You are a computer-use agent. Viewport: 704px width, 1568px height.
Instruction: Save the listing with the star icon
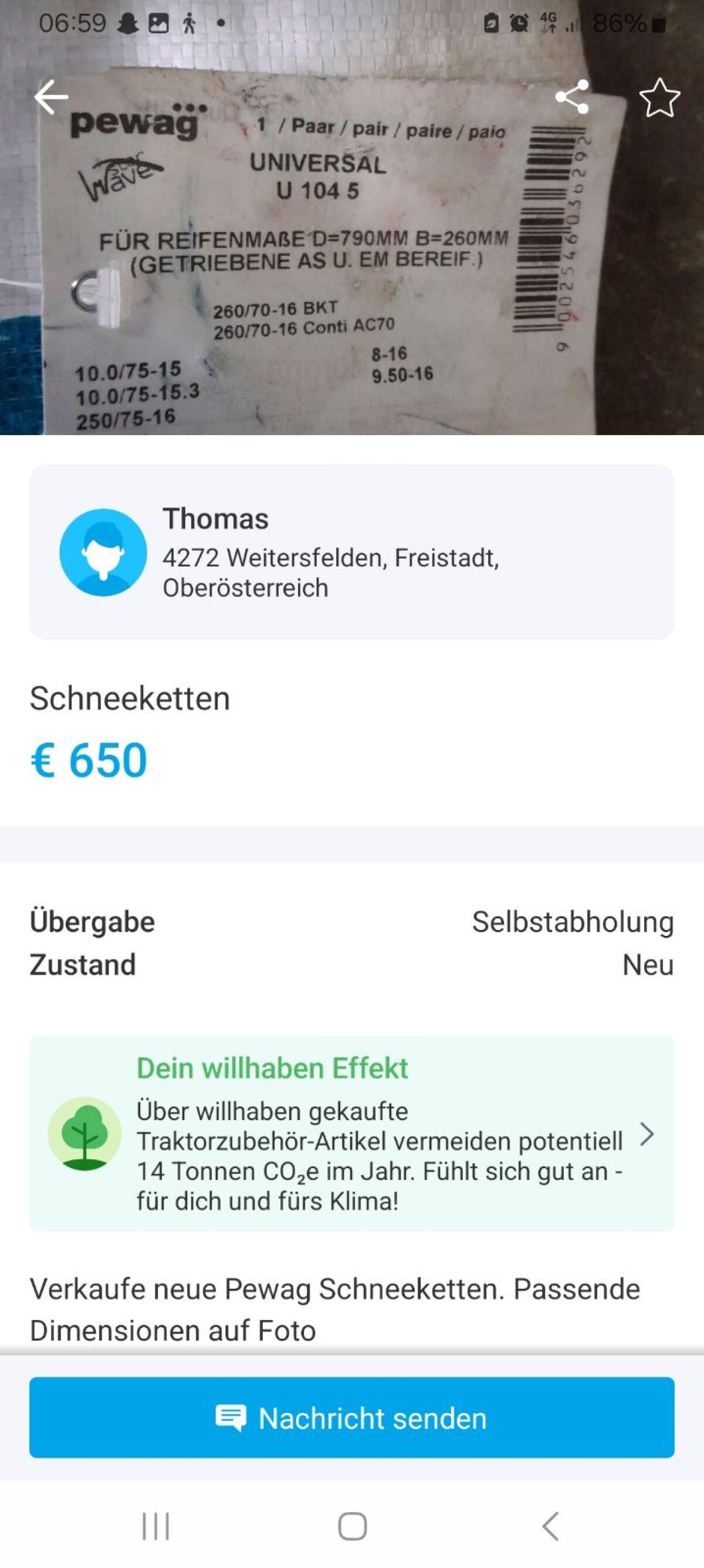click(x=659, y=97)
